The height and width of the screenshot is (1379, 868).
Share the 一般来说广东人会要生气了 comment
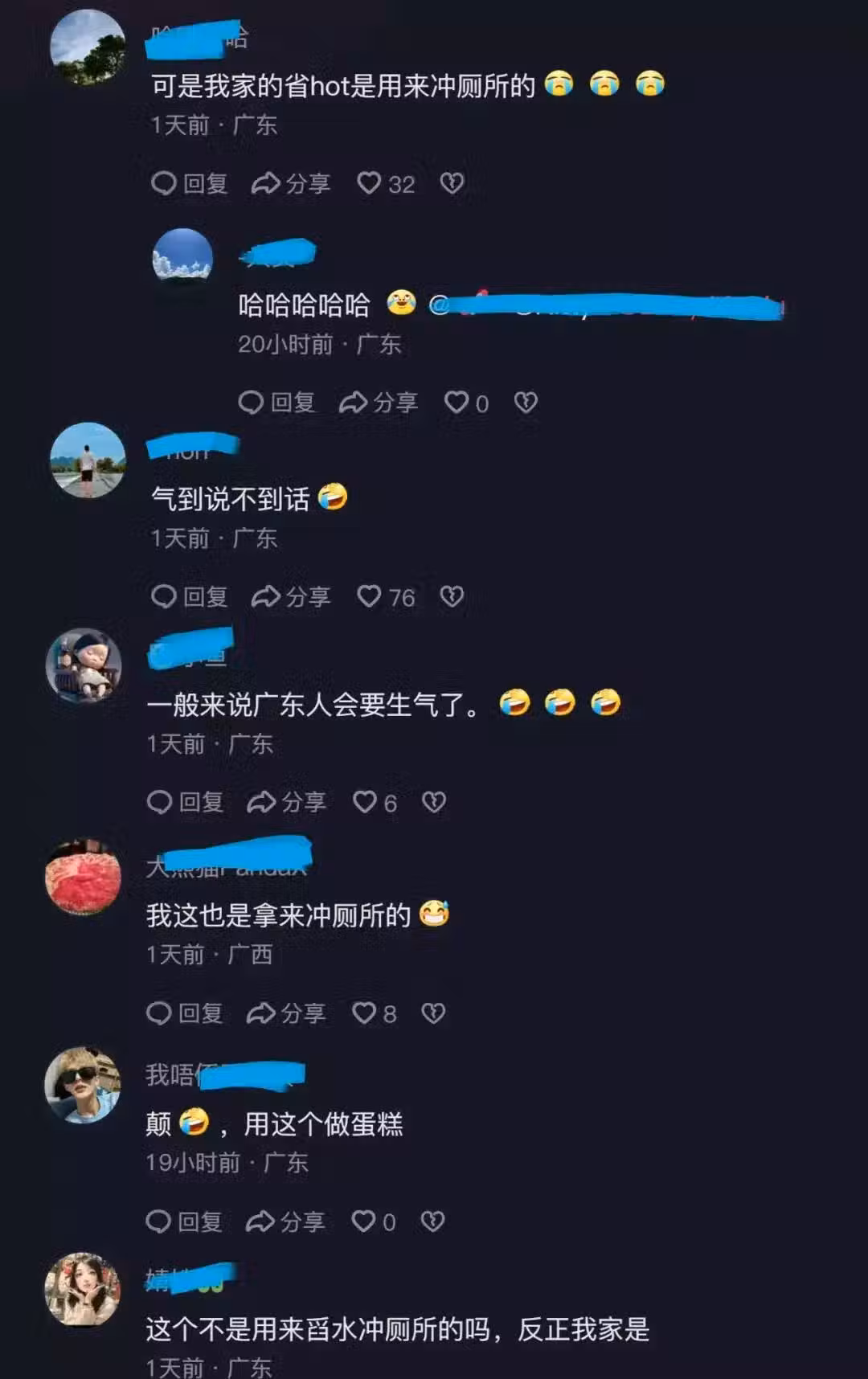point(287,802)
